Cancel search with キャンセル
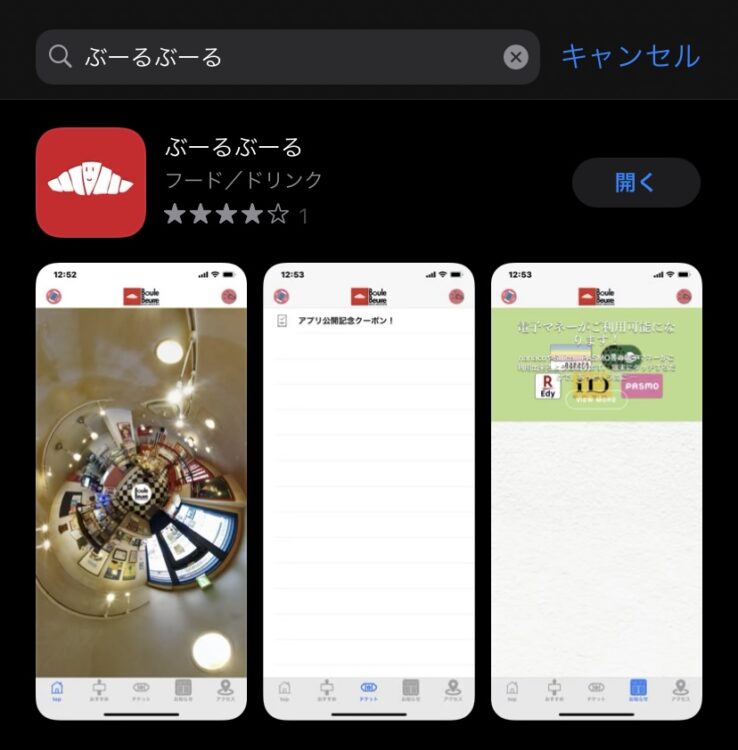Viewport: 738px width, 750px height. [x=629, y=56]
